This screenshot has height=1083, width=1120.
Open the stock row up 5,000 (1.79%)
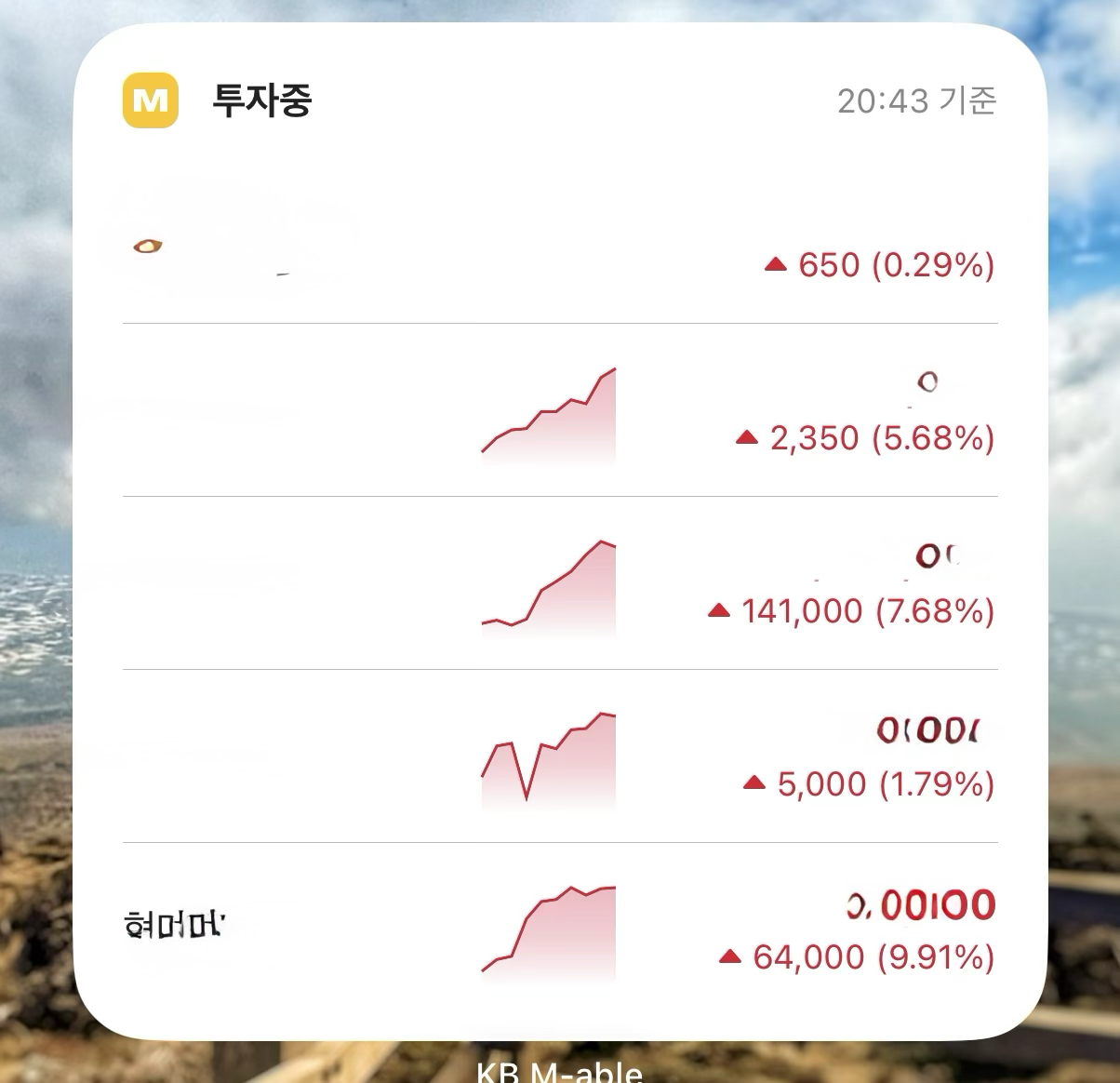click(560, 756)
